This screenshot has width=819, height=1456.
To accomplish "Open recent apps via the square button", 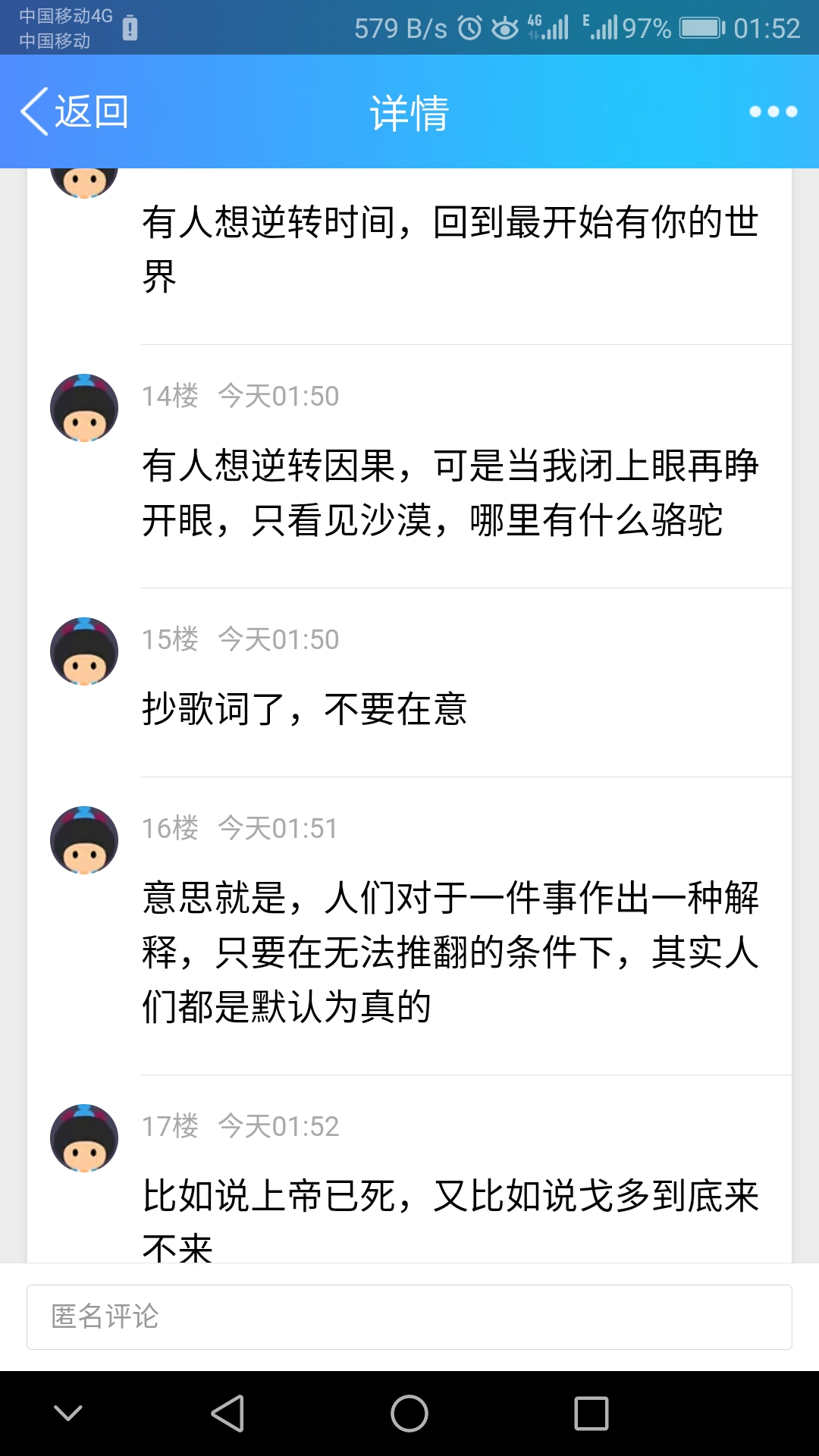I will [x=591, y=1414].
